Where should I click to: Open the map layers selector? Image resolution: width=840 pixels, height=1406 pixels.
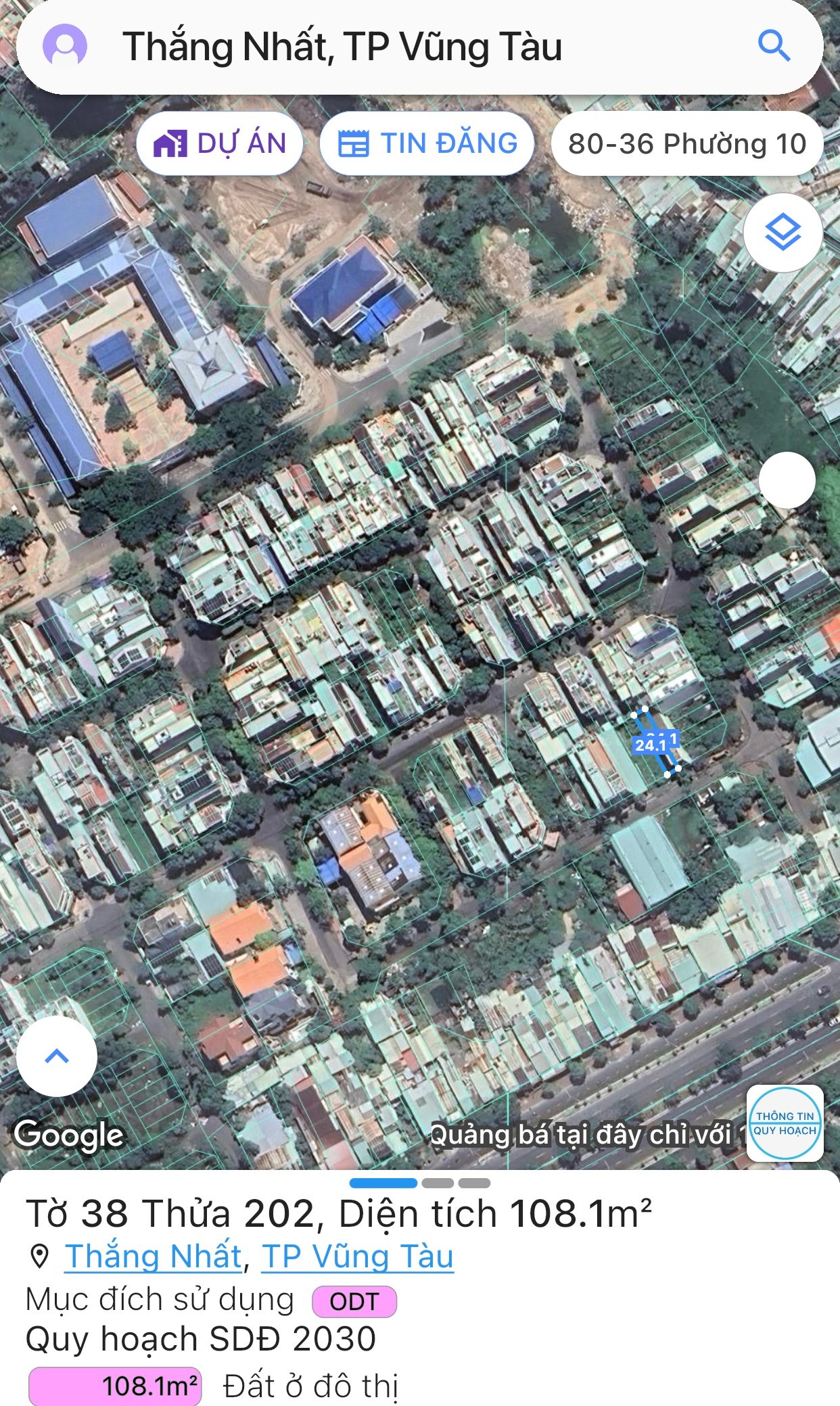783,233
